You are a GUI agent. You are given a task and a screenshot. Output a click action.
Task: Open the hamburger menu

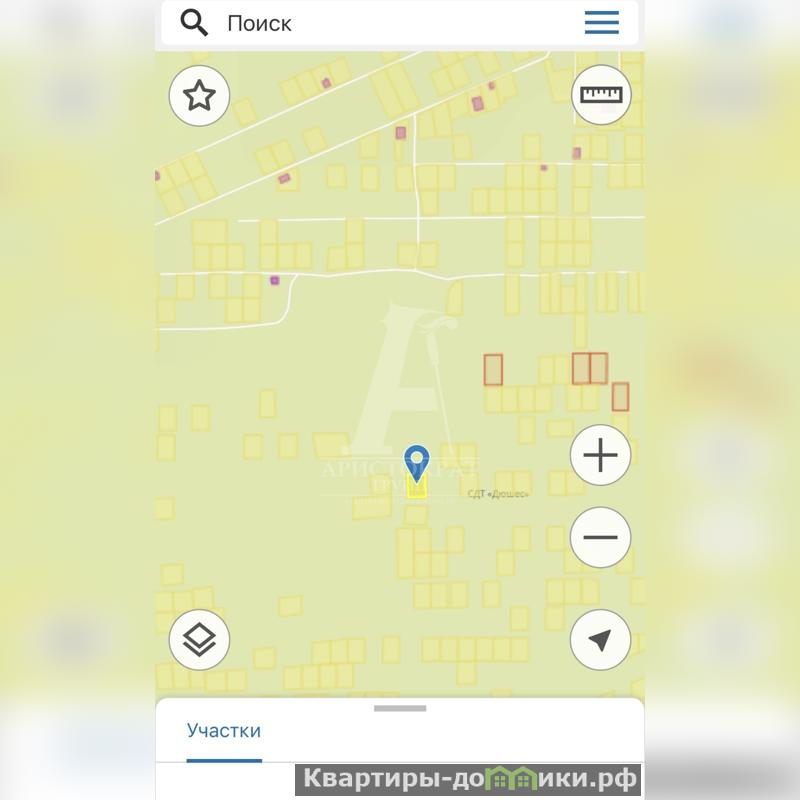tap(601, 23)
